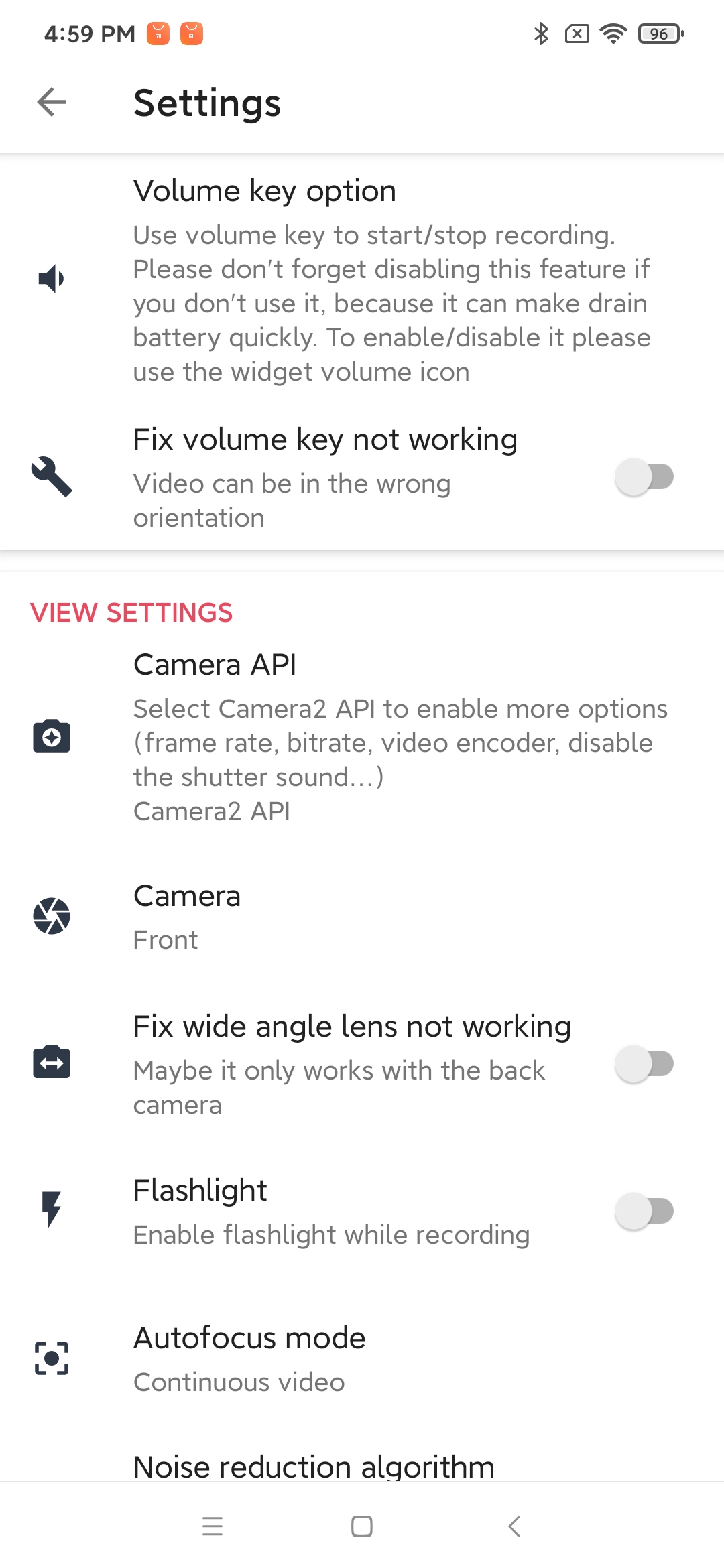Tap the system home button
The image size is (724, 1568).
(362, 1526)
